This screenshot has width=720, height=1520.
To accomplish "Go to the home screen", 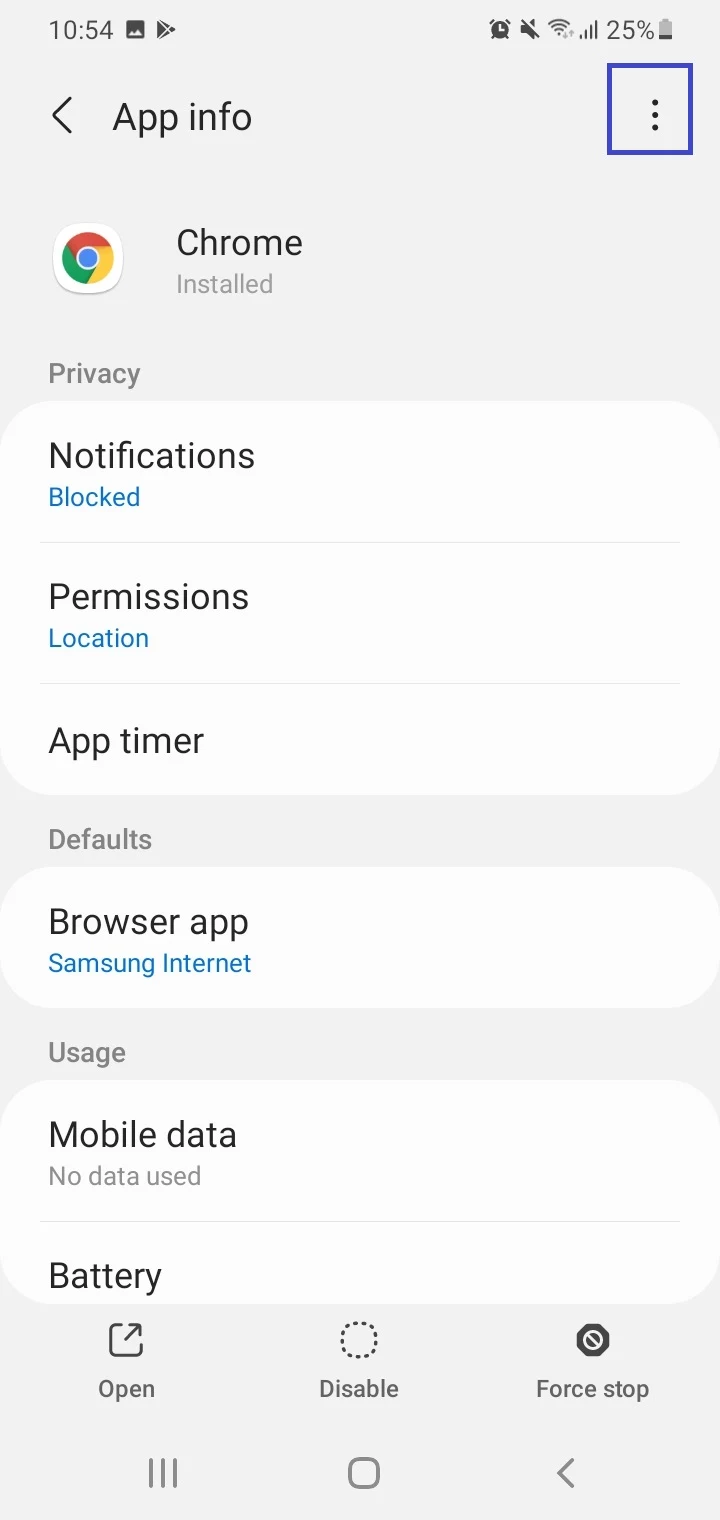I will (363, 1473).
